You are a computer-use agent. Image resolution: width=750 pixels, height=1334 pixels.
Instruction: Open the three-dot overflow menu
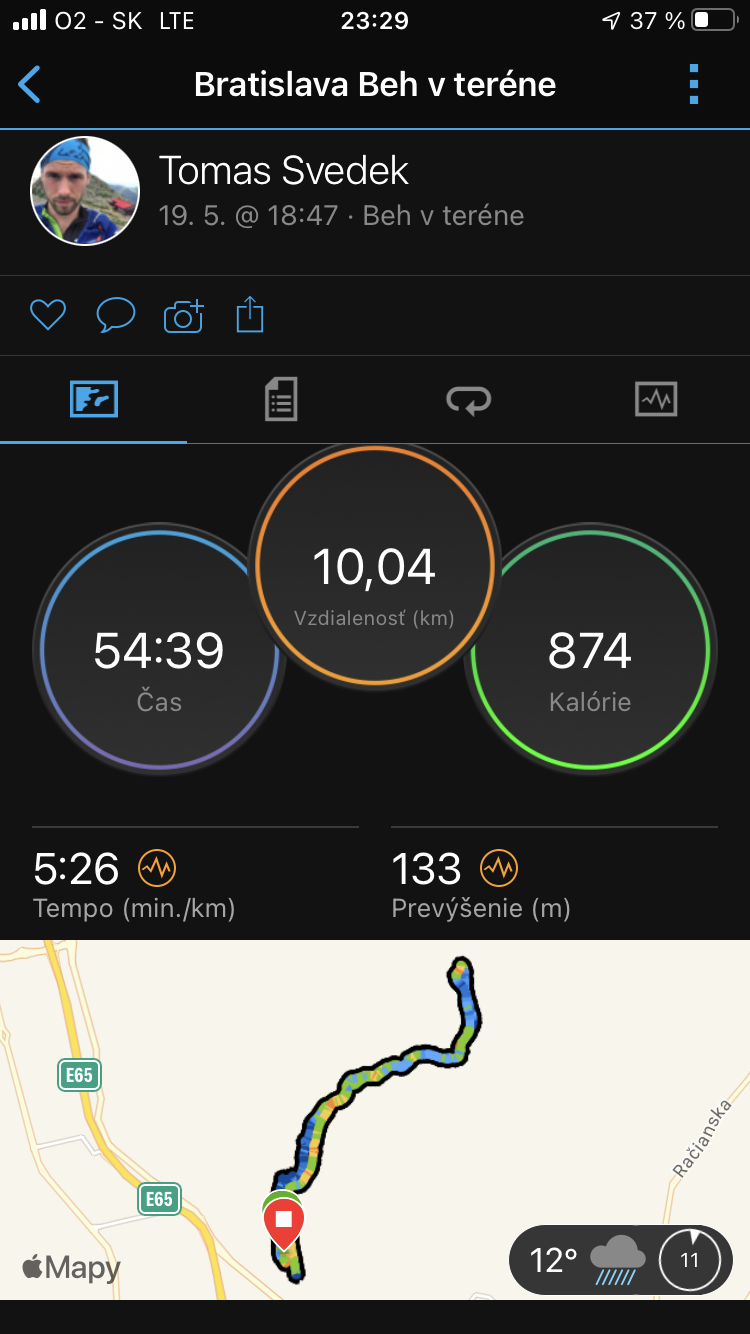(694, 85)
